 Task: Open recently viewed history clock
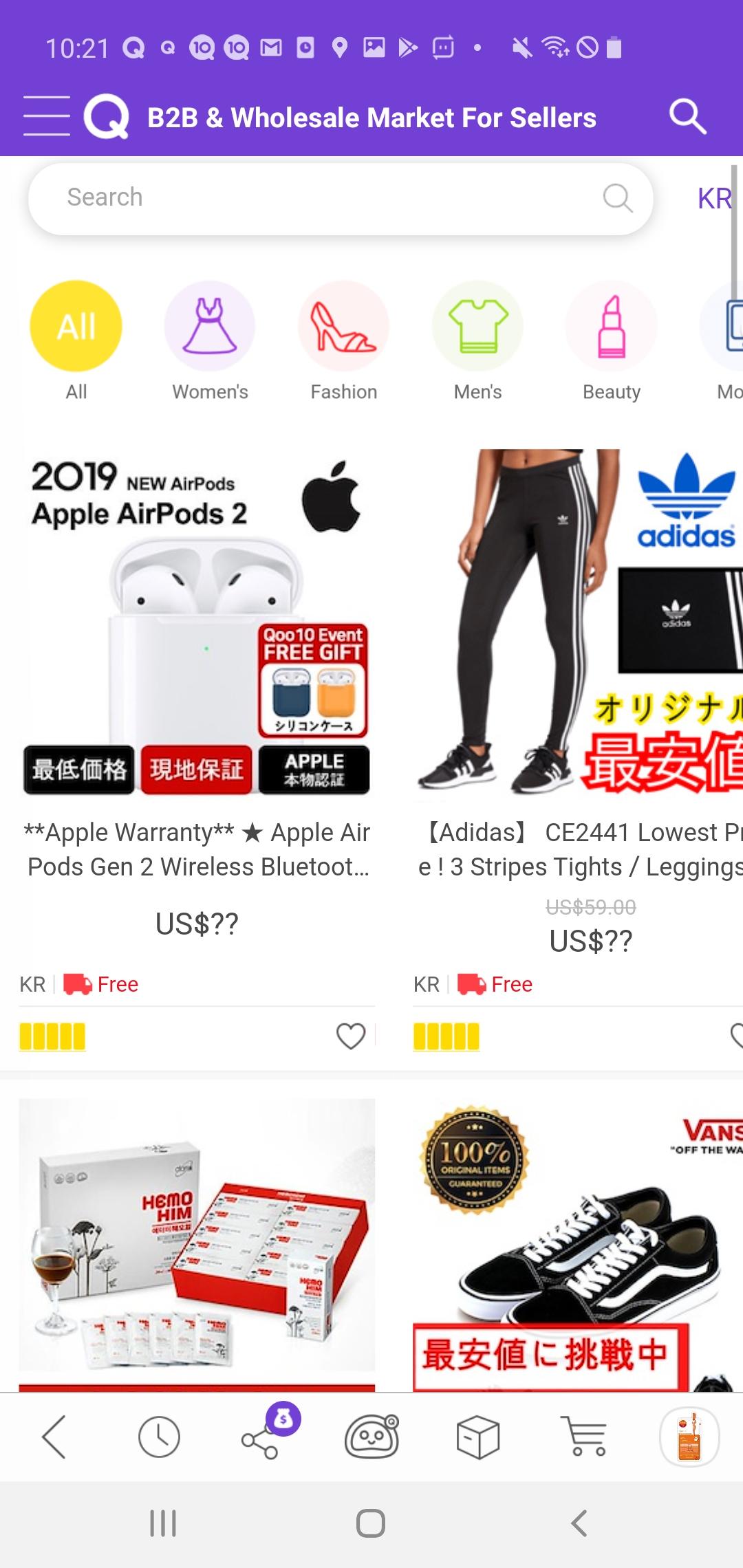[159, 1437]
